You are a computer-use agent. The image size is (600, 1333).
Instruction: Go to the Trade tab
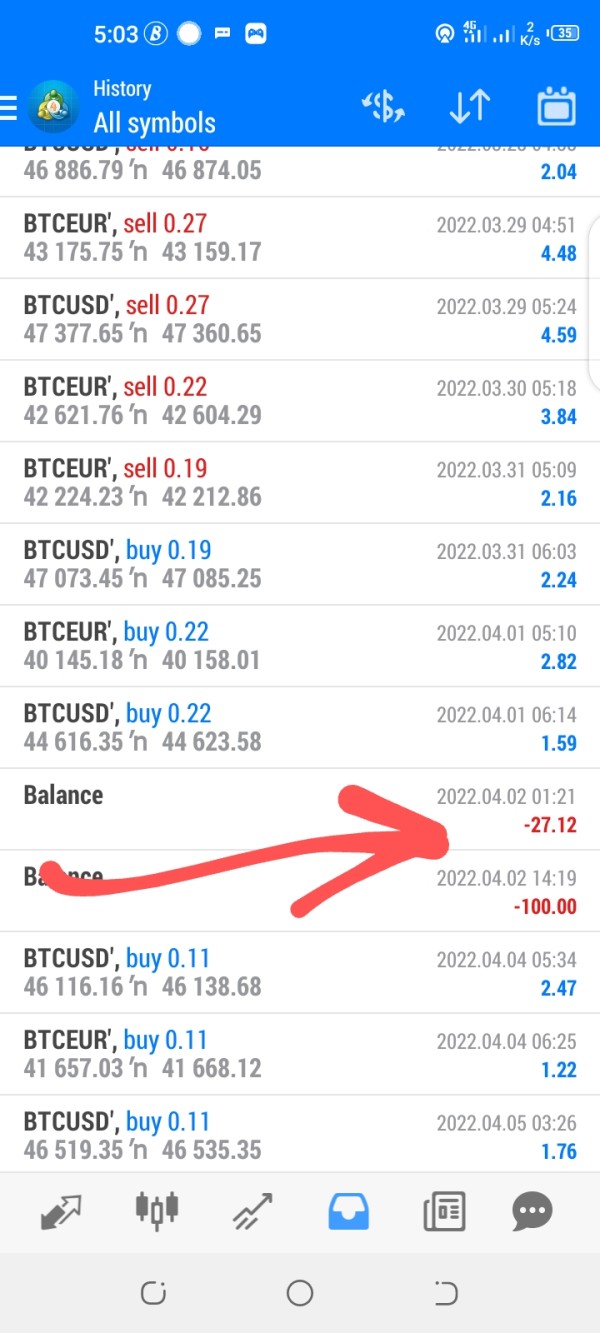(x=253, y=1212)
